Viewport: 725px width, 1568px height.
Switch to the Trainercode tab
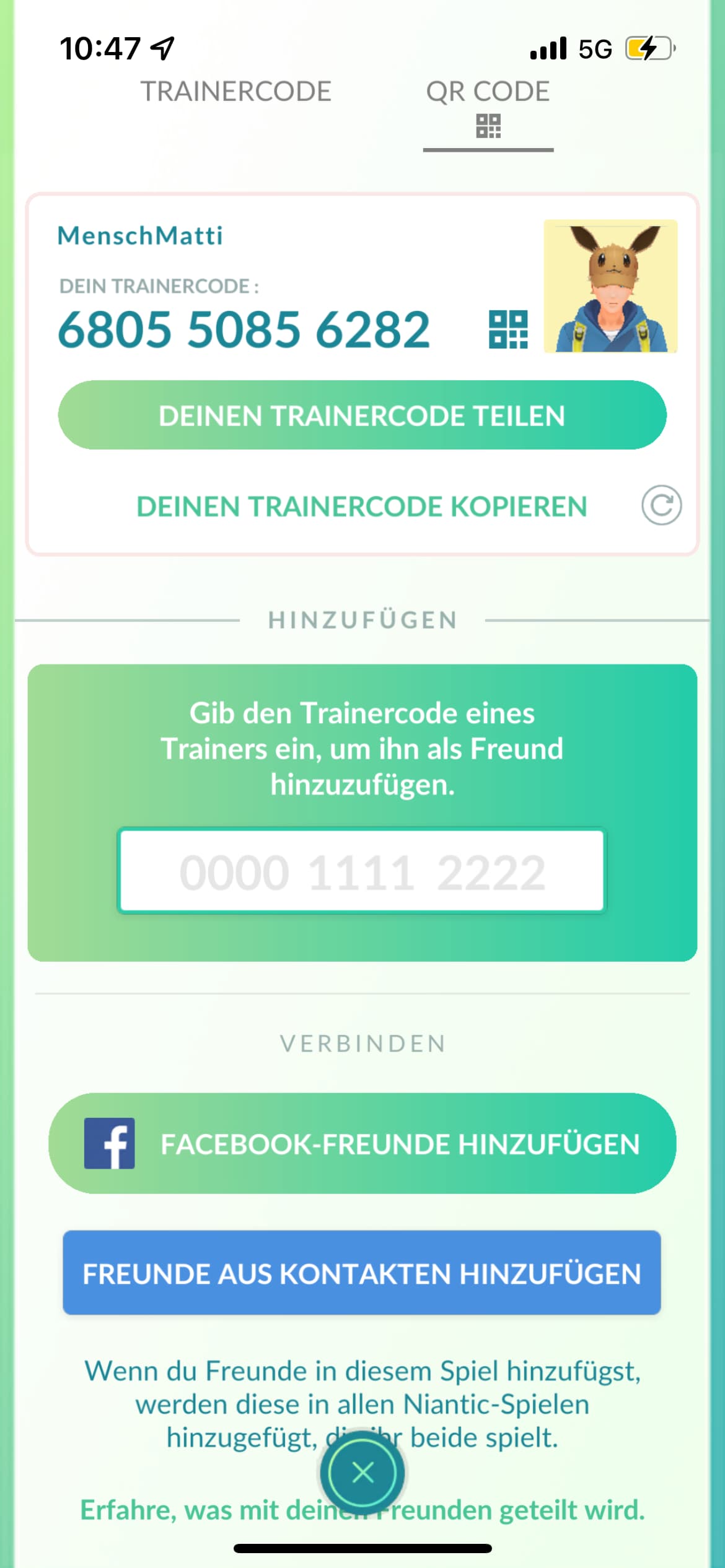point(236,92)
